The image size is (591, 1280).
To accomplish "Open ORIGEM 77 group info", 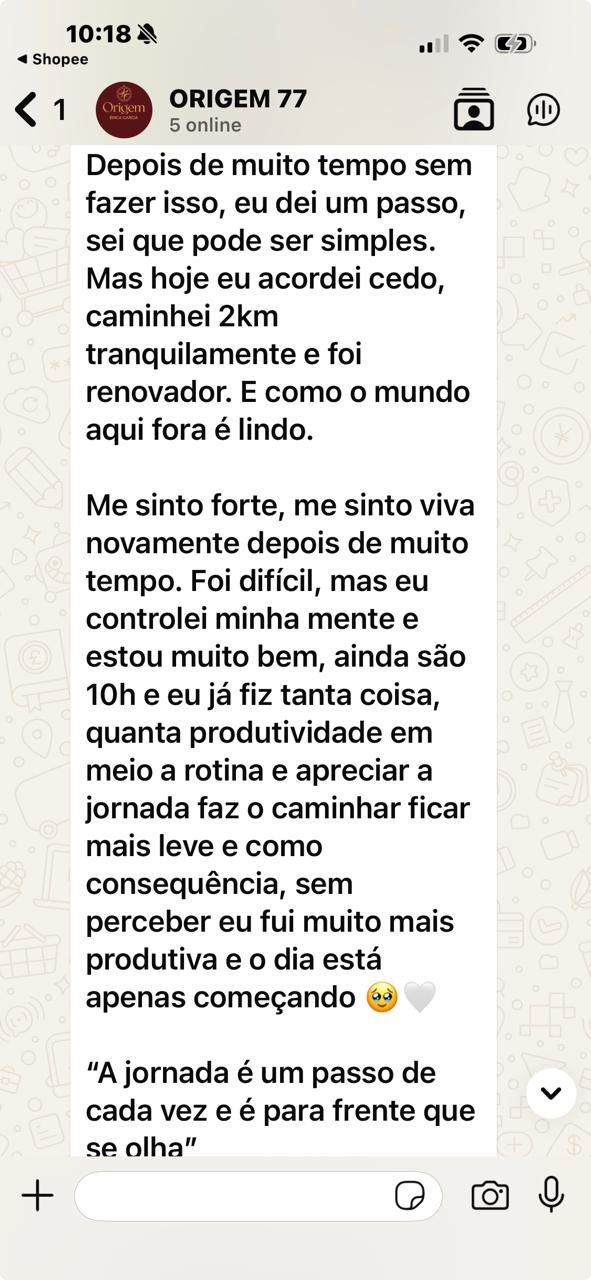I will (x=238, y=110).
